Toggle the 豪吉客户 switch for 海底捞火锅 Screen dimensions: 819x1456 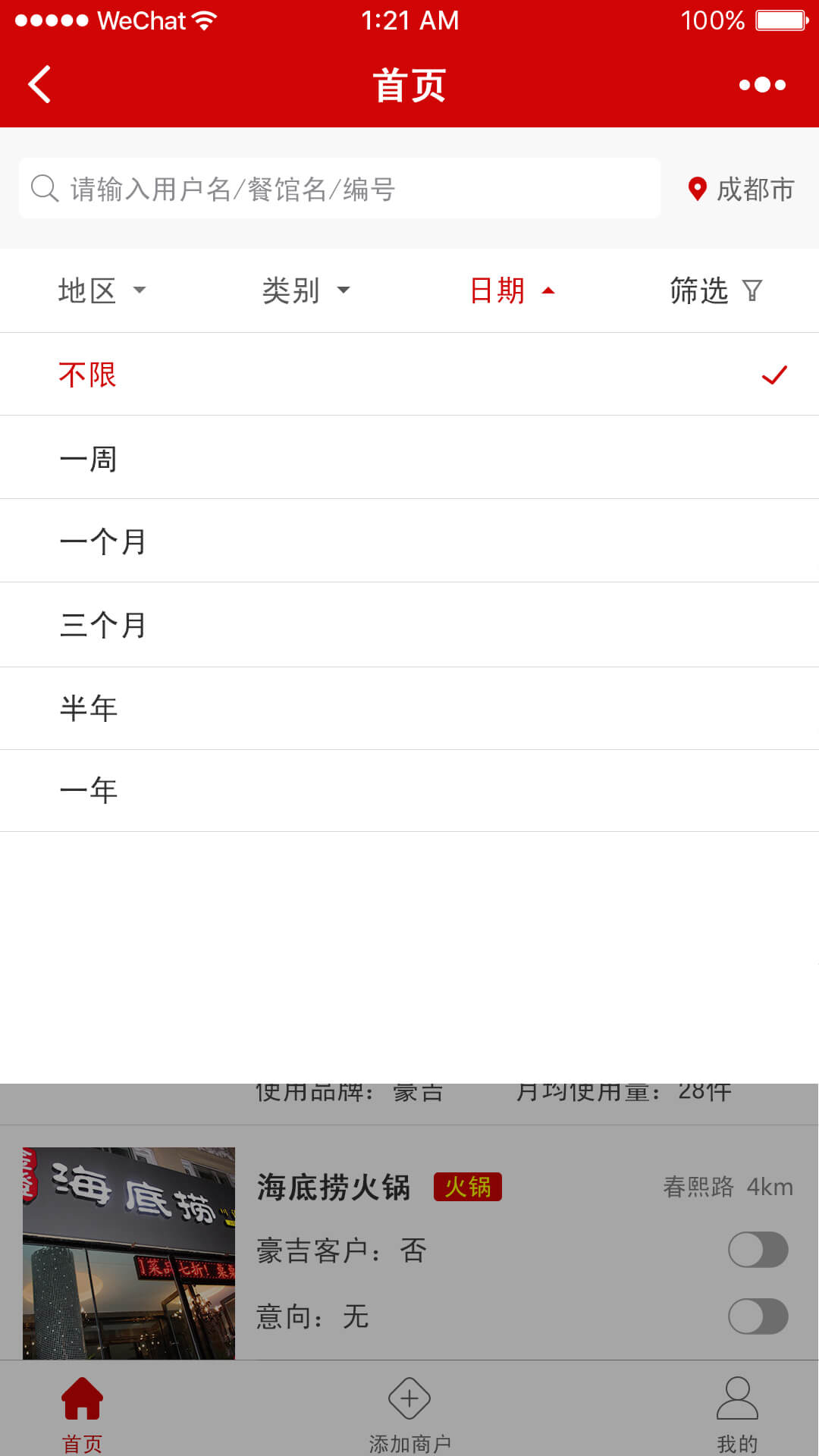click(758, 1250)
